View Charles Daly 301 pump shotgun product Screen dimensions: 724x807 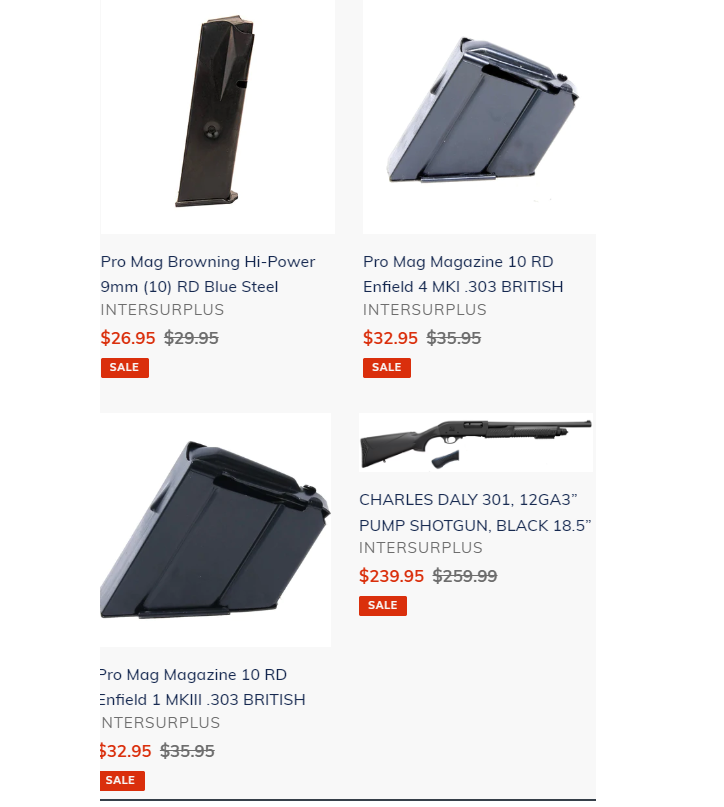pyautogui.click(x=475, y=512)
